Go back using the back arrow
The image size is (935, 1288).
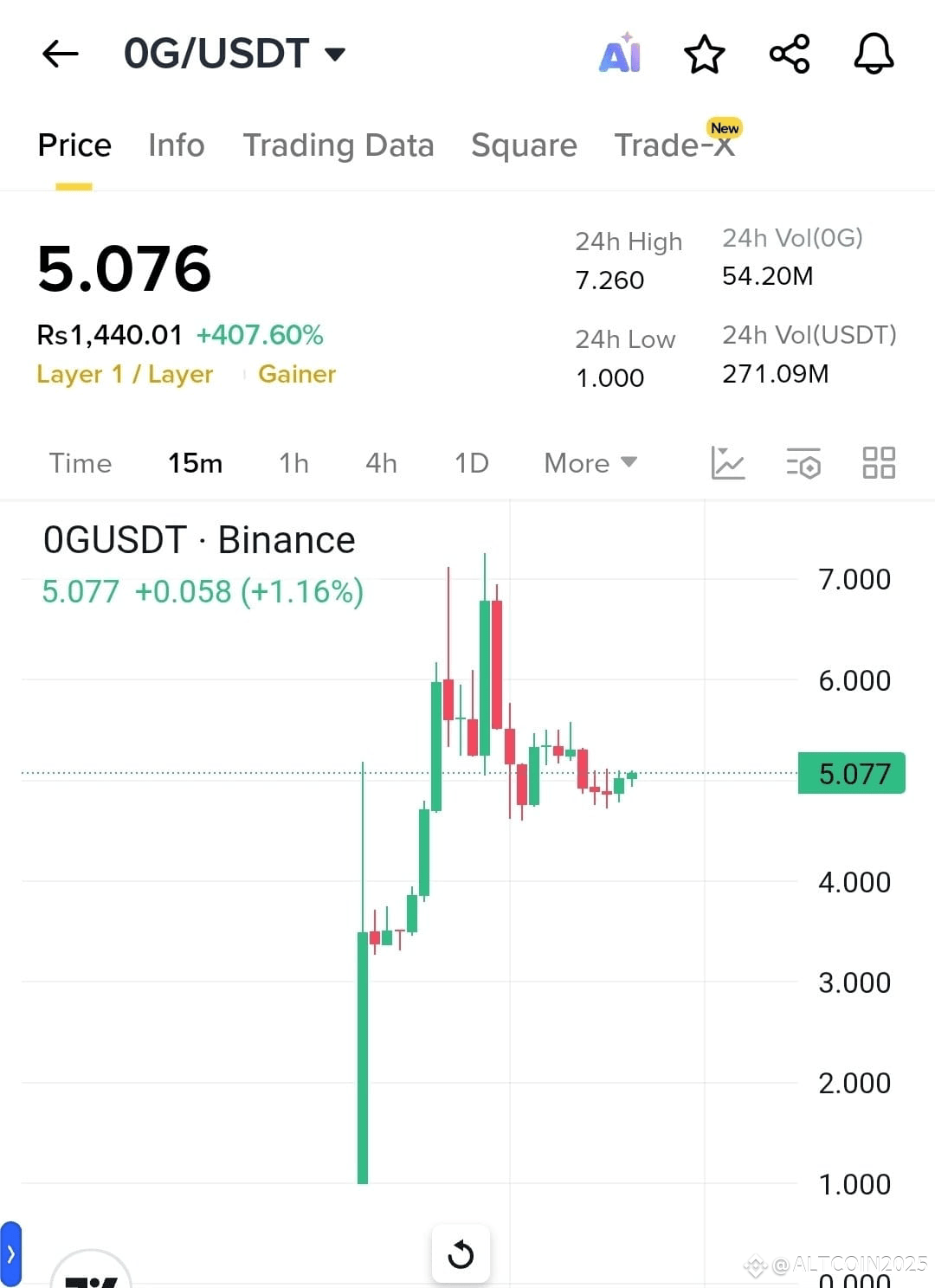(x=58, y=54)
